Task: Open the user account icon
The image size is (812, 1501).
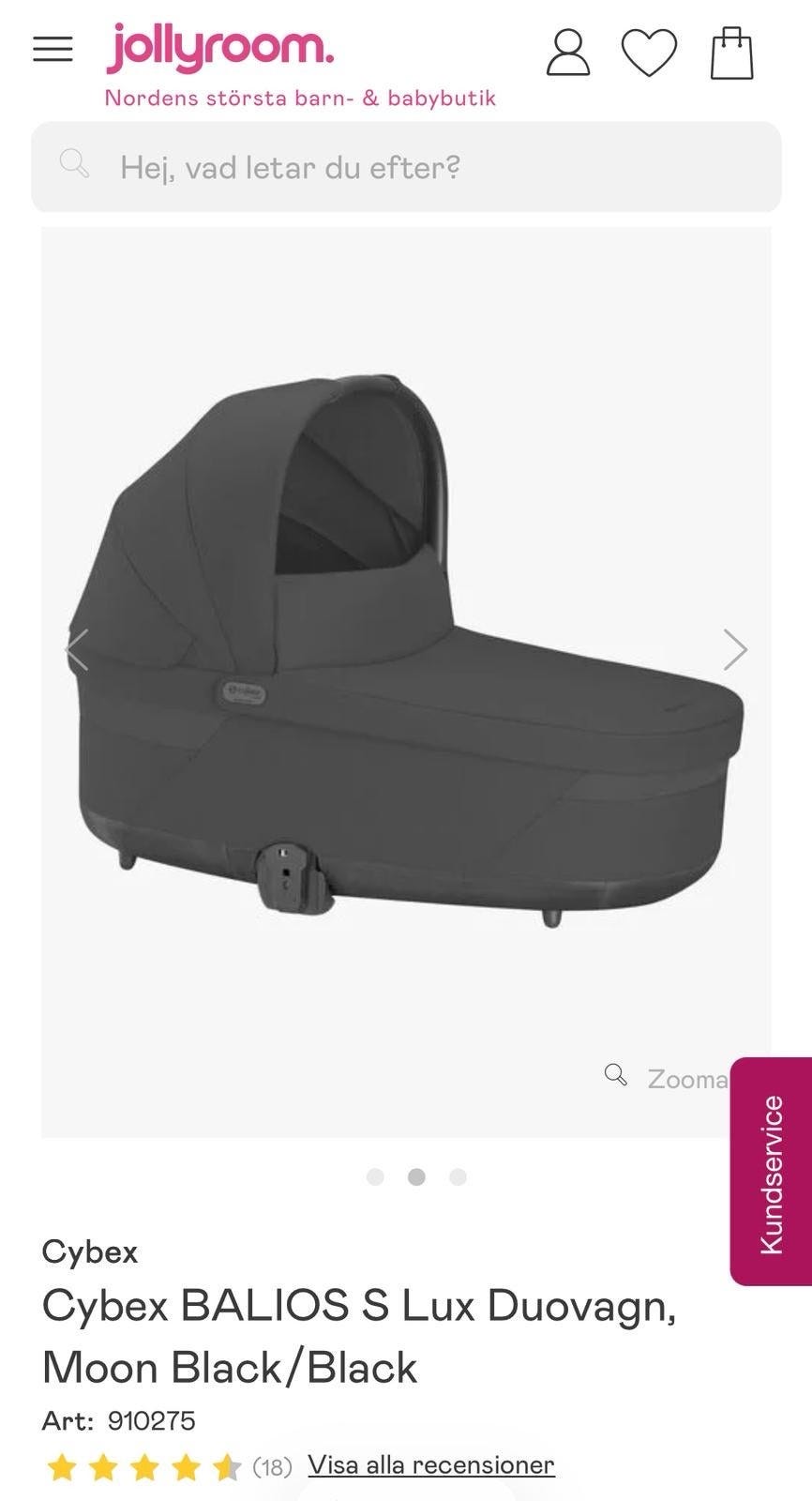Action: point(568,53)
